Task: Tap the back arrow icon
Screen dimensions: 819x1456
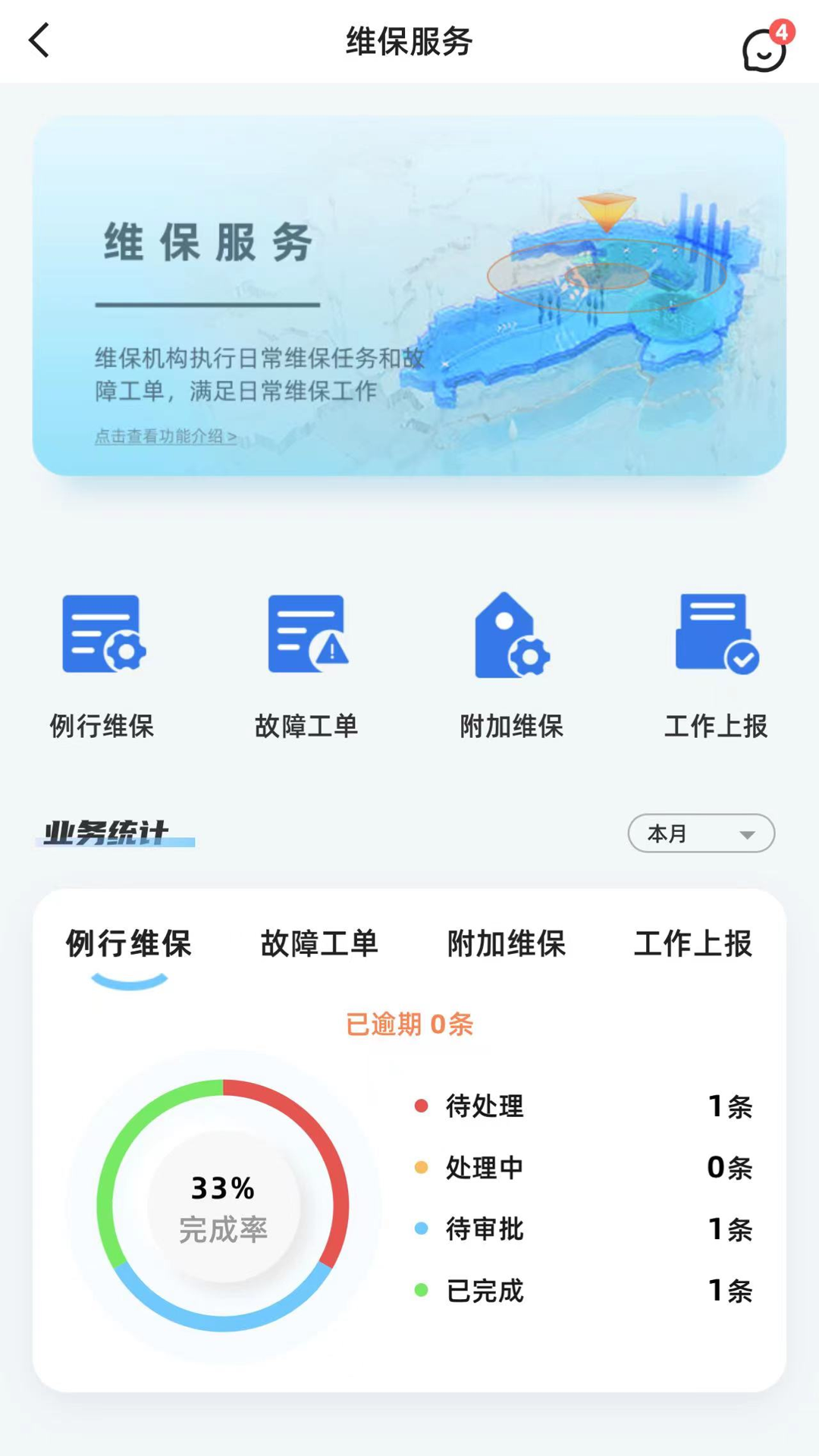Action: click(39, 42)
